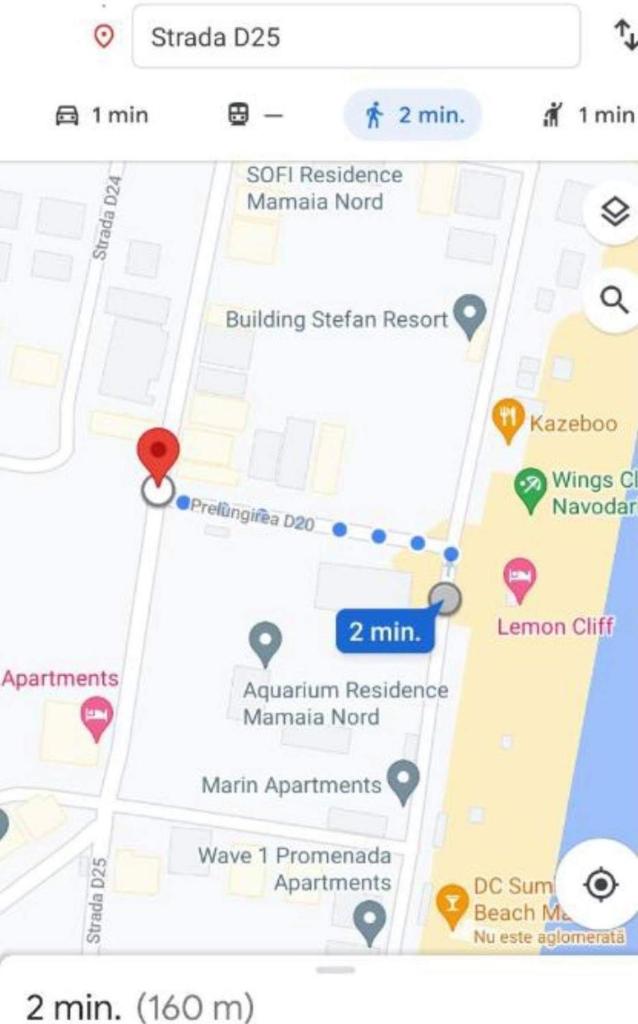Tap the 2 min. route label
This screenshot has width=638, height=1024.
[385, 632]
